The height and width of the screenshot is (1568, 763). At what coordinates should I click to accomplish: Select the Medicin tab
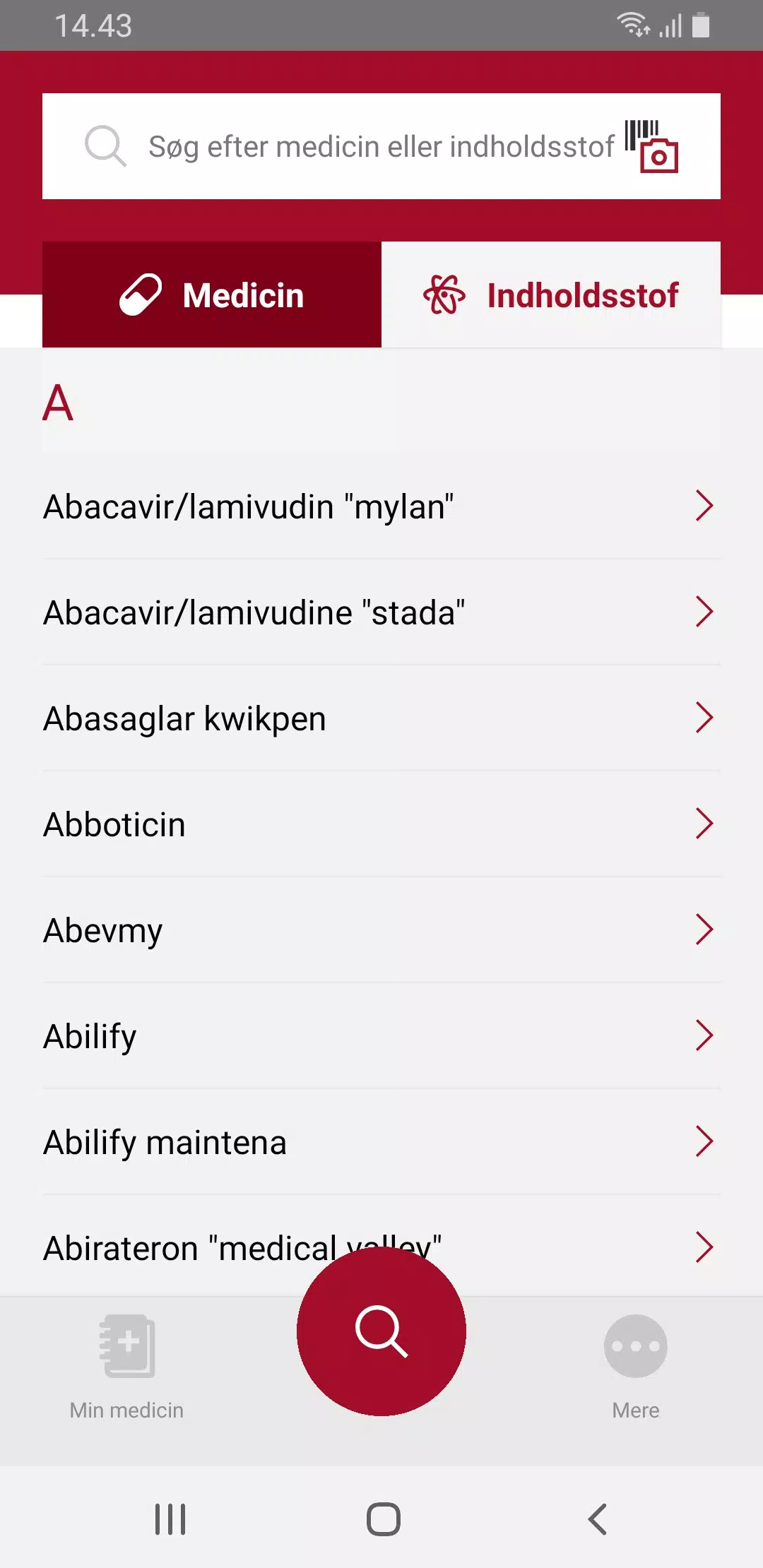[x=212, y=295]
